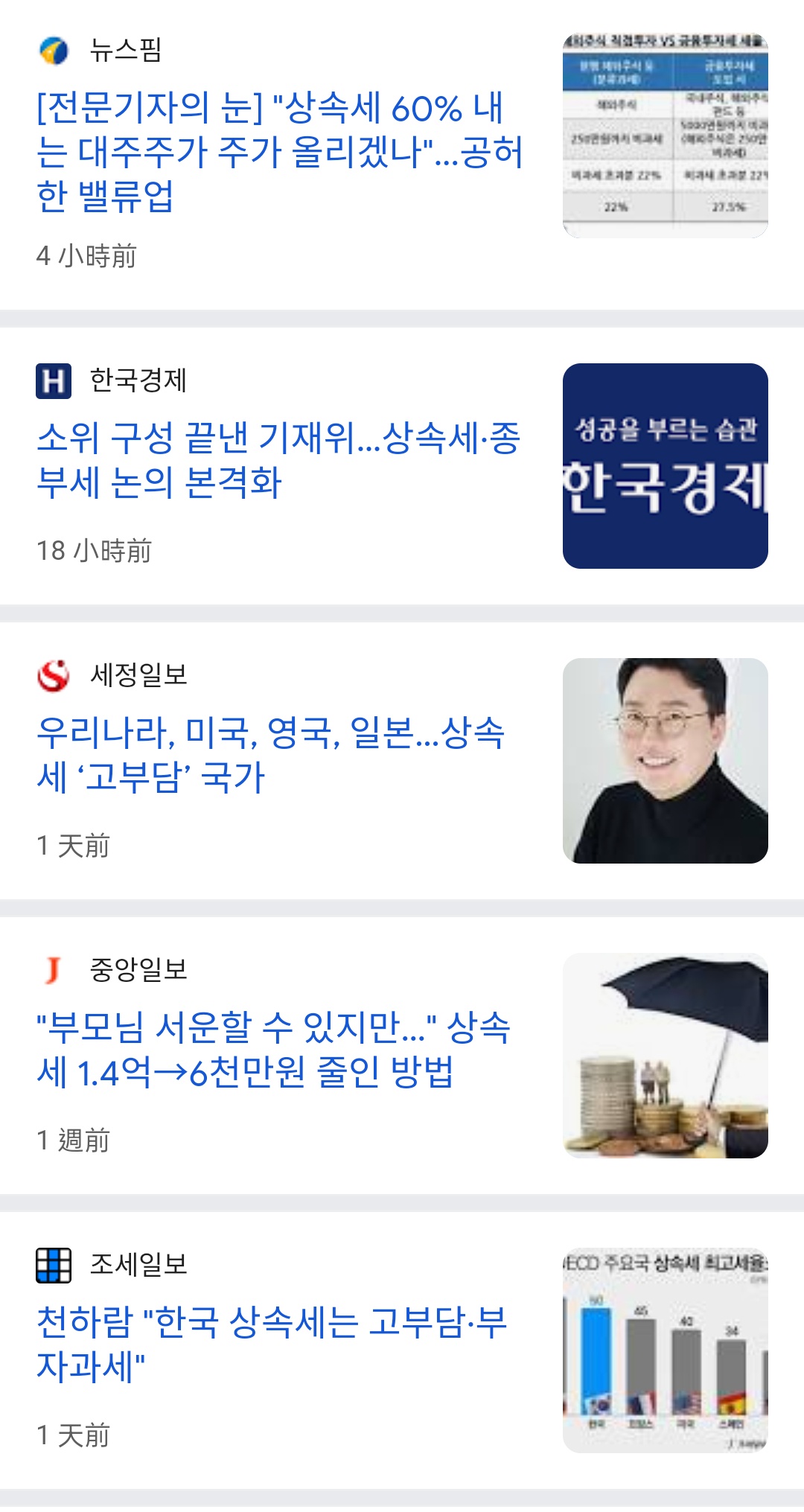Tap the man's portrait thumbnail from 세정일보

(x=666, y=761)
